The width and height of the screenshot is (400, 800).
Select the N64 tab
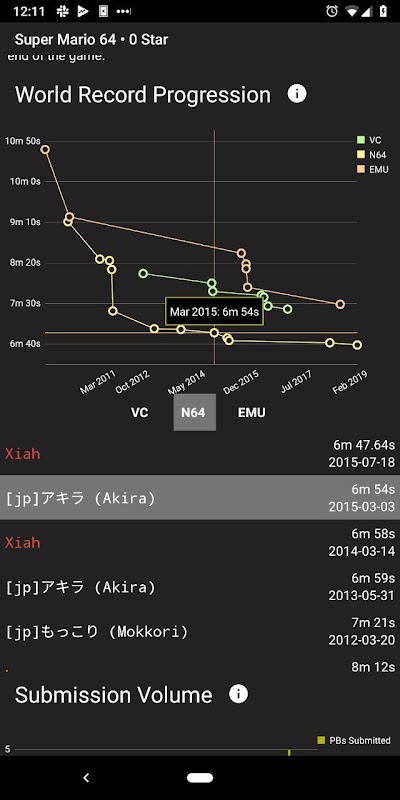tap(194, 412)
